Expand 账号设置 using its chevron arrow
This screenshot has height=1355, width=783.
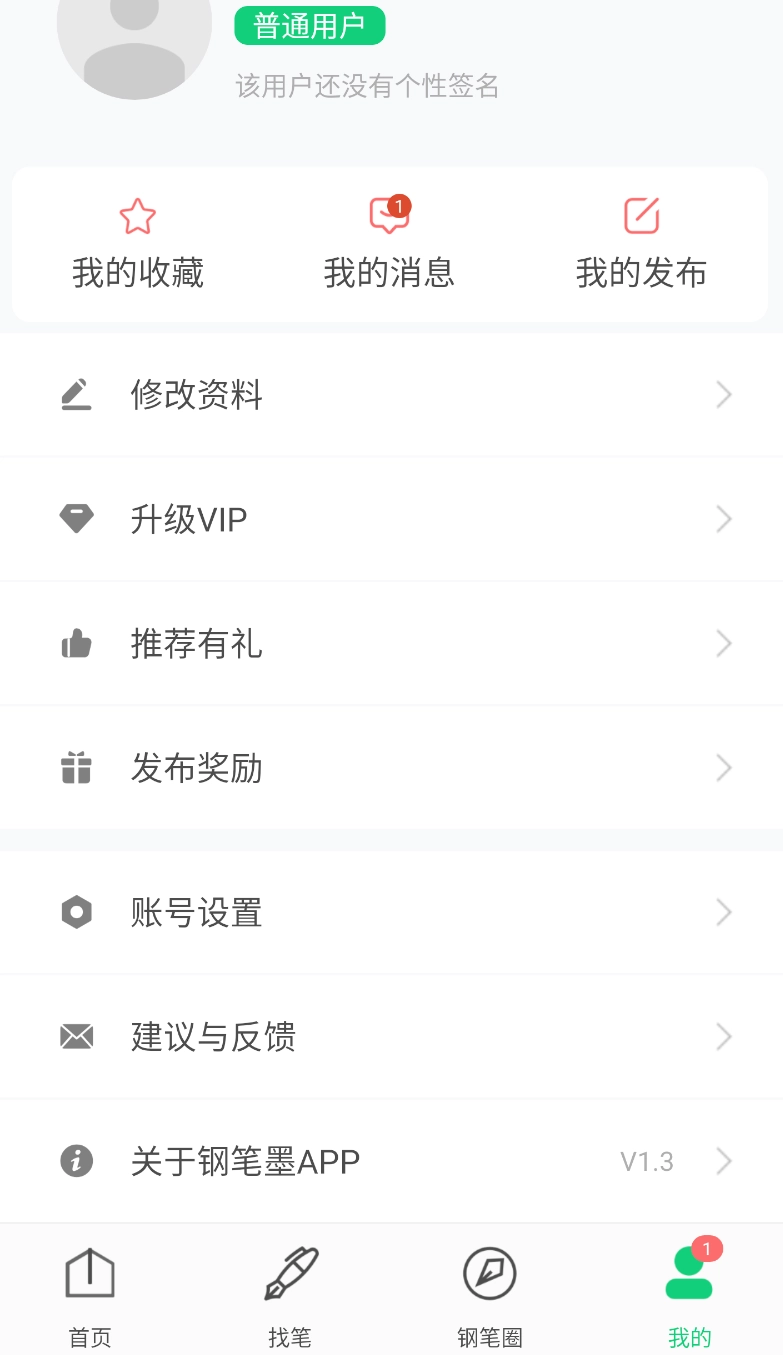pyautogui.click(x=724, y=912)
